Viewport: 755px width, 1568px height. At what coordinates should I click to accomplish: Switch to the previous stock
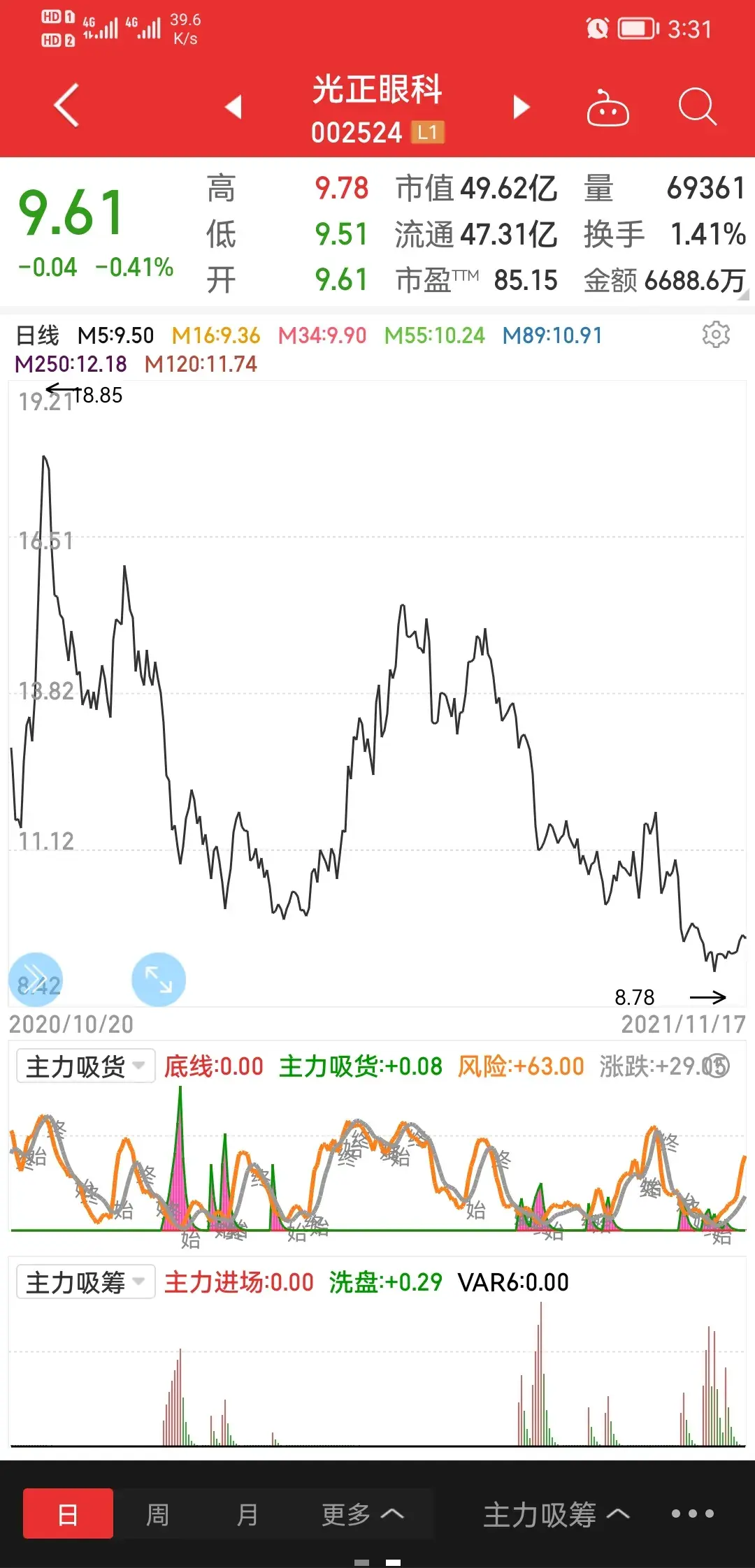[x=233, y=107]
